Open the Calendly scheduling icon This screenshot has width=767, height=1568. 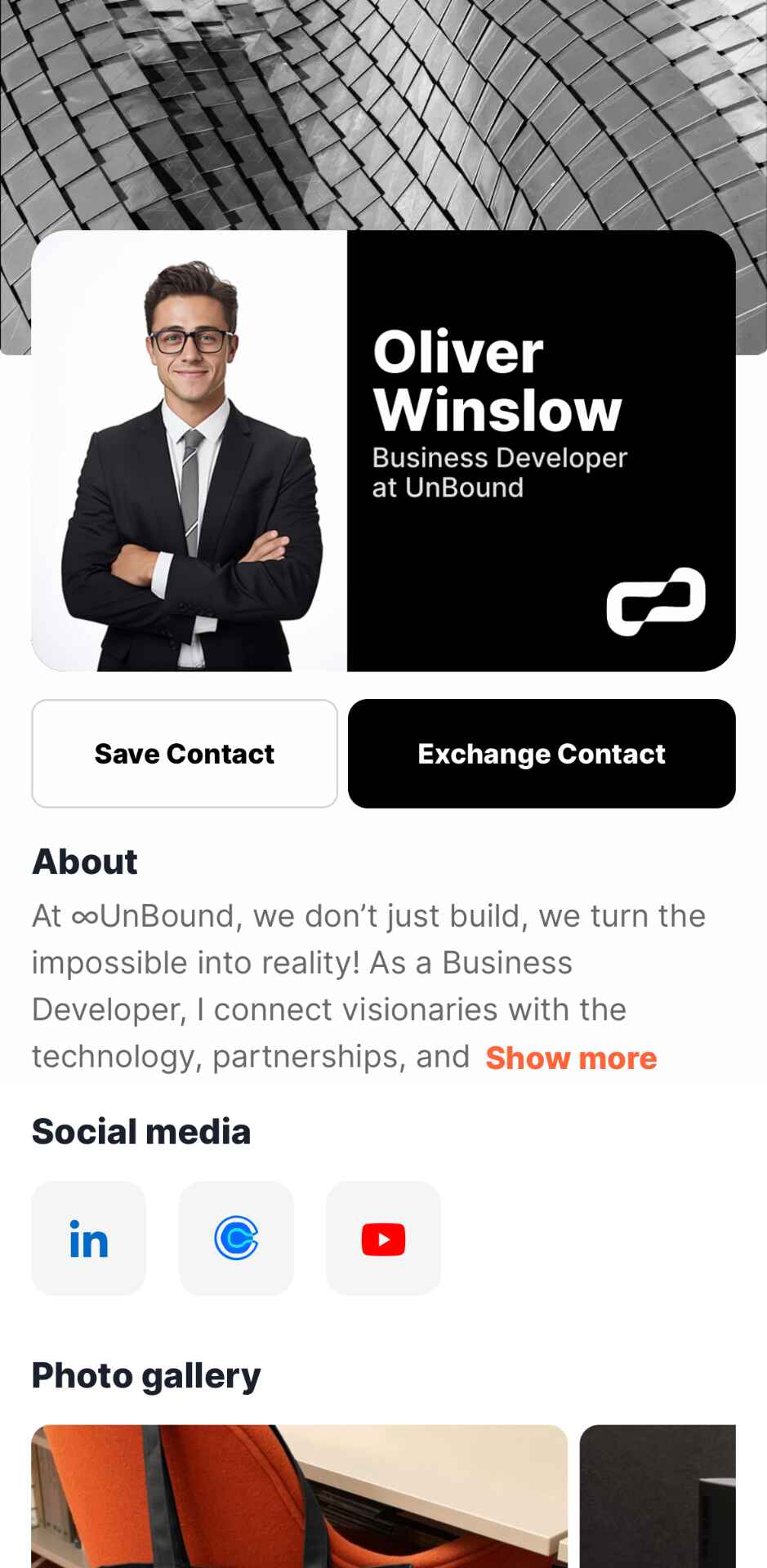click(x=236, y=1238)
